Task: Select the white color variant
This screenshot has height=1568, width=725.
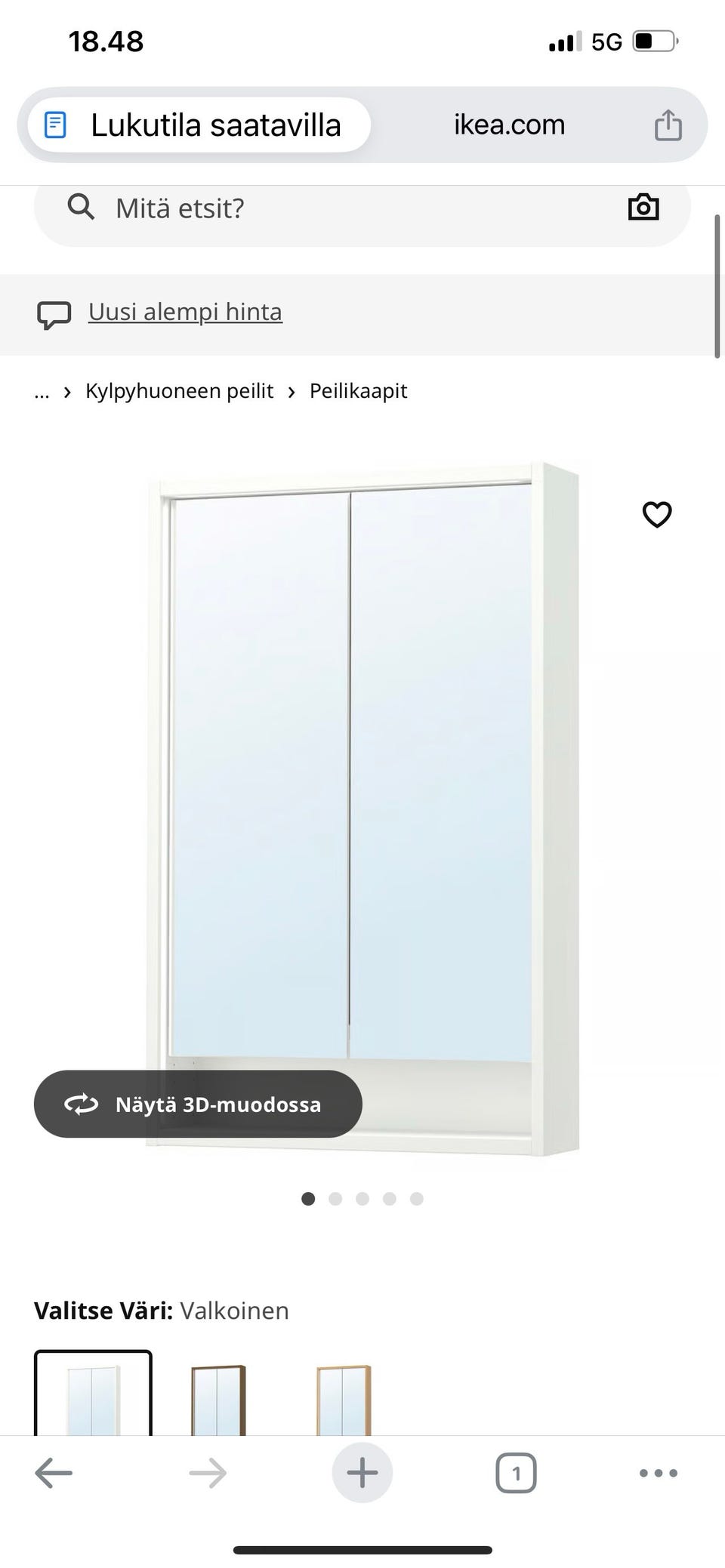Action: click(93, 1397)
